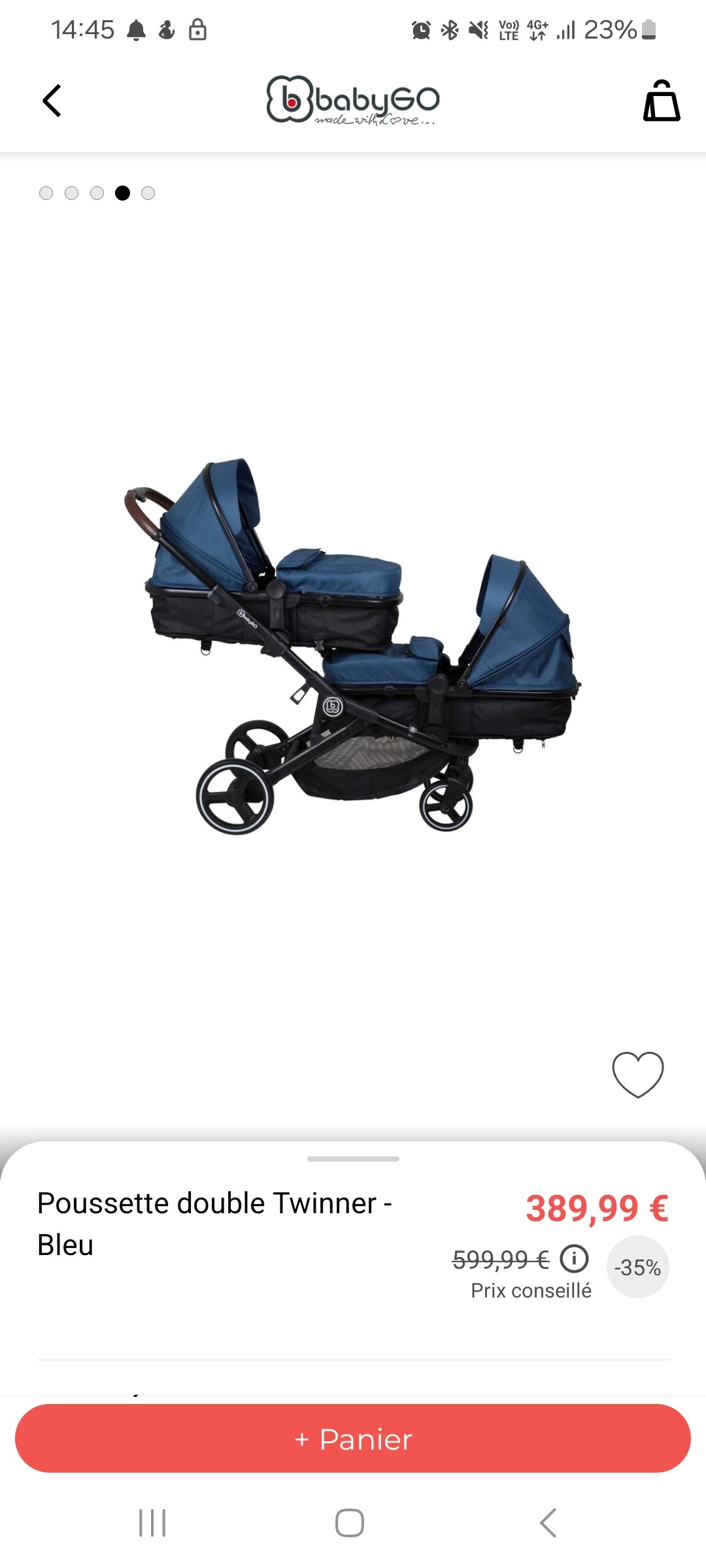Viewport: 706px width, 1568px height.
Task: Jump to the first image dot
Action: (x=46, y=193)
